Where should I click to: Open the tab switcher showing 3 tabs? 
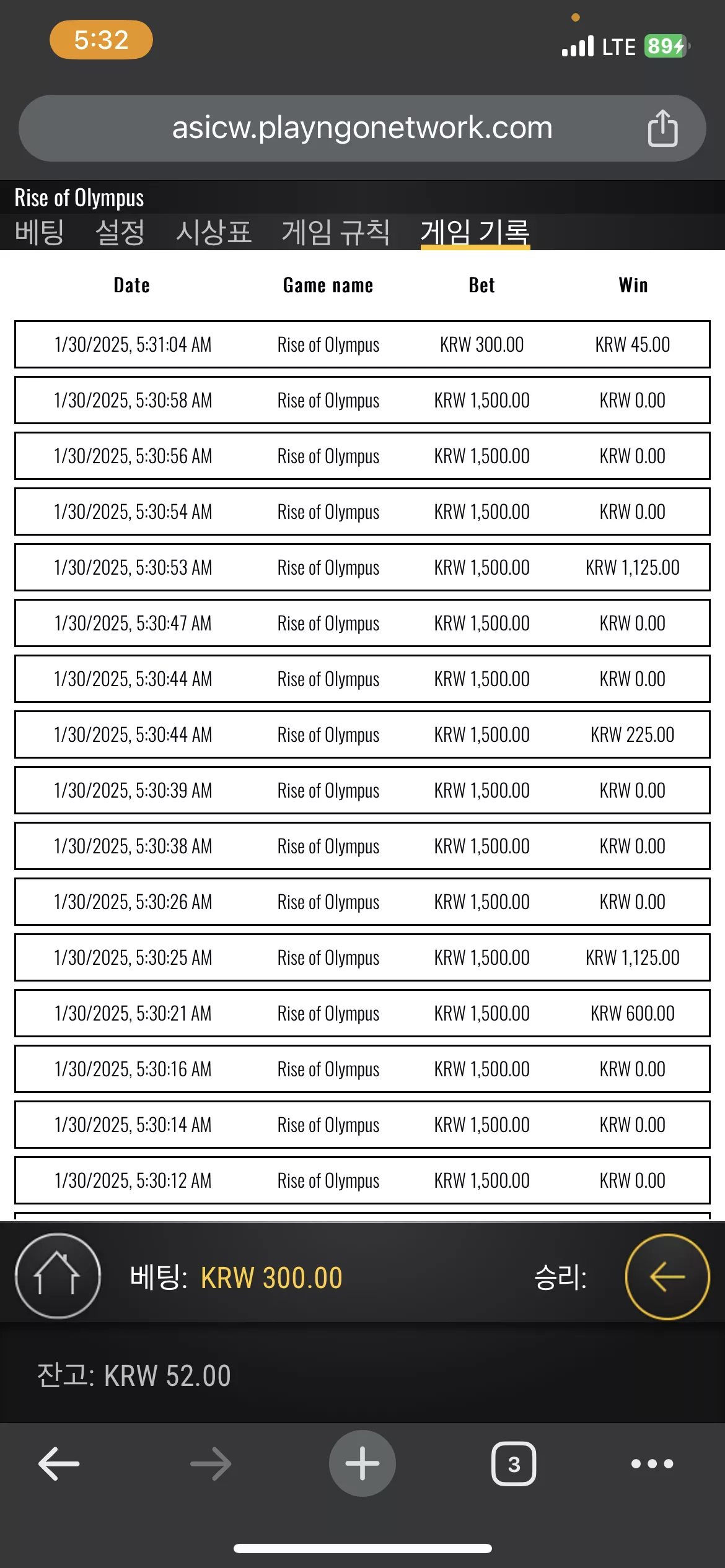click(514, 1463)
